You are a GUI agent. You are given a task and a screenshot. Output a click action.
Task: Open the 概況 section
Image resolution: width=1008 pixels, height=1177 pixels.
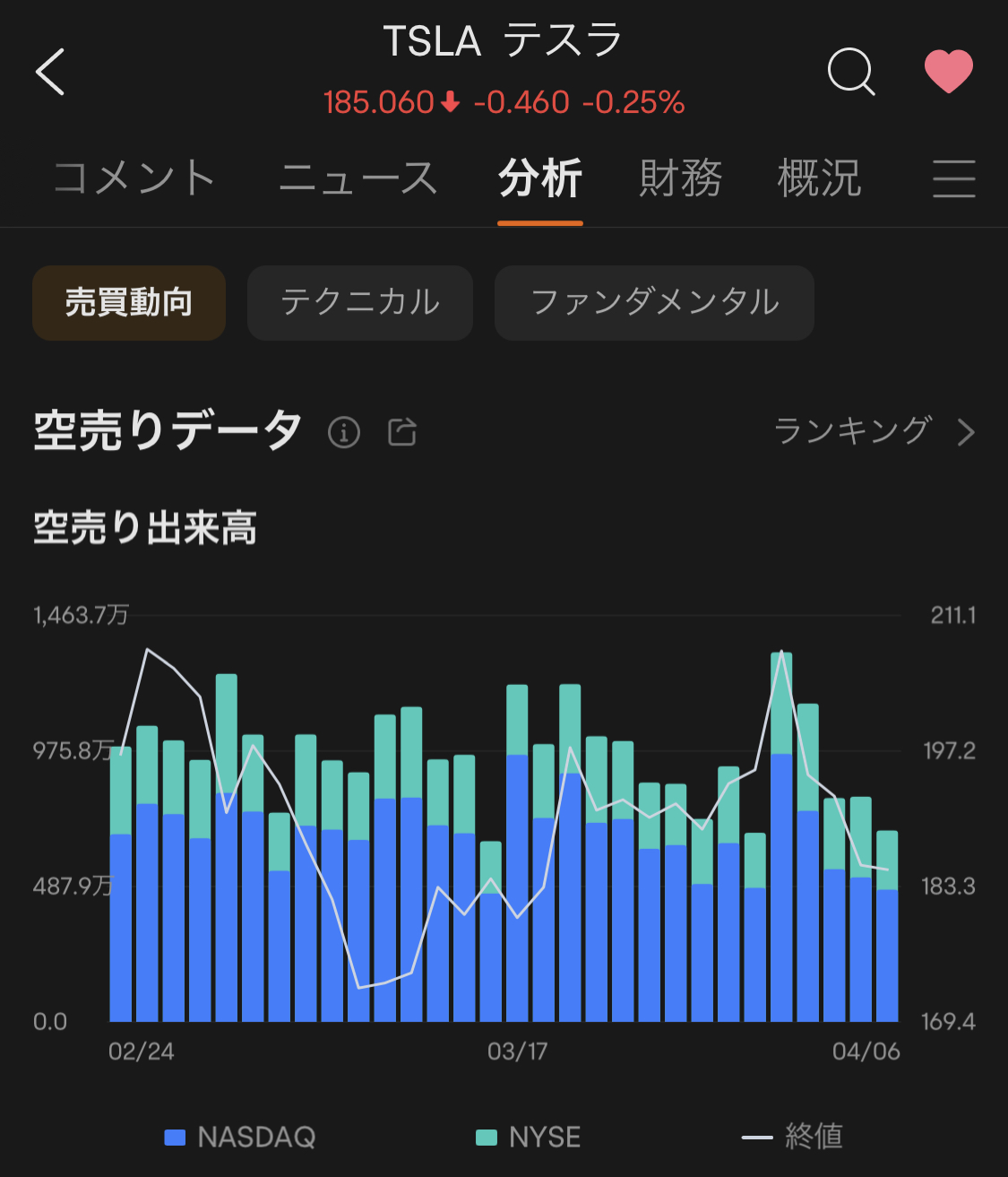(x=819, y=179)
